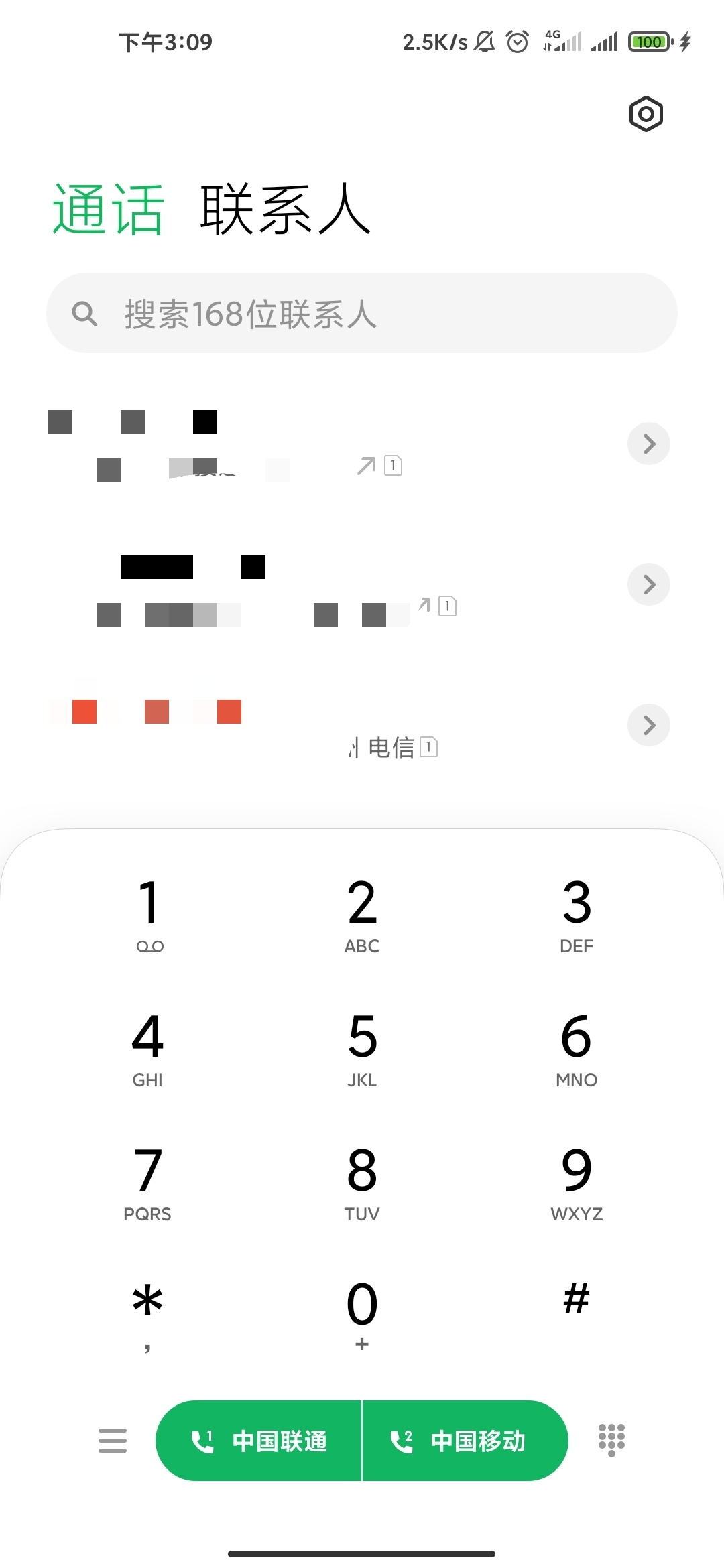Tap the search magnifier icon

[84, 313]
